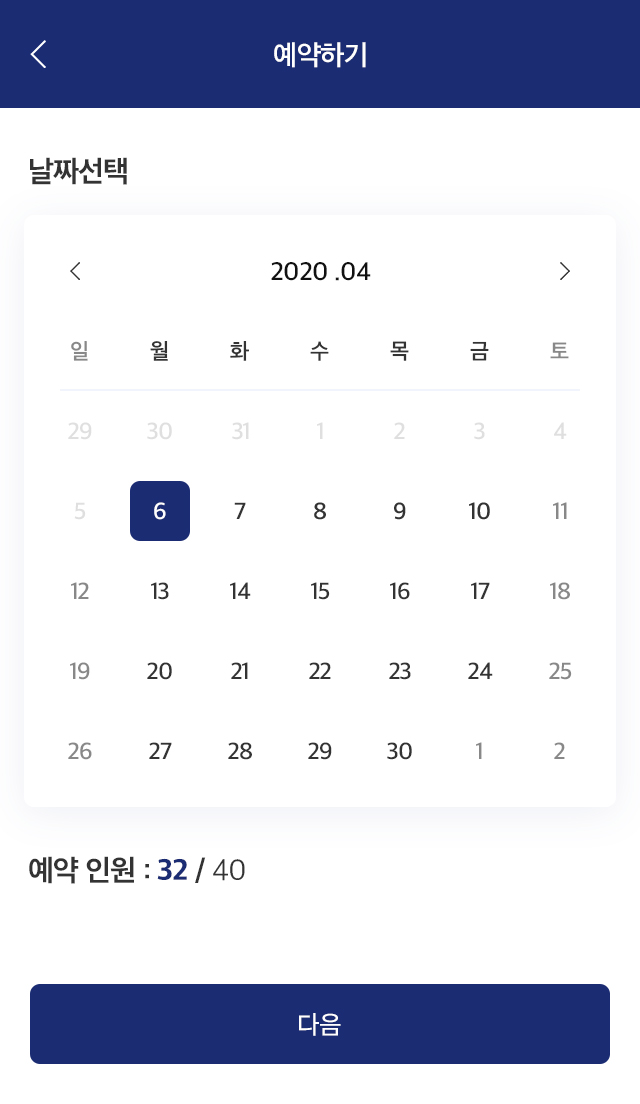Go back from the 예약하기 screen
The width and height of the screenshot is (640, 1104).
pos(39,54)
